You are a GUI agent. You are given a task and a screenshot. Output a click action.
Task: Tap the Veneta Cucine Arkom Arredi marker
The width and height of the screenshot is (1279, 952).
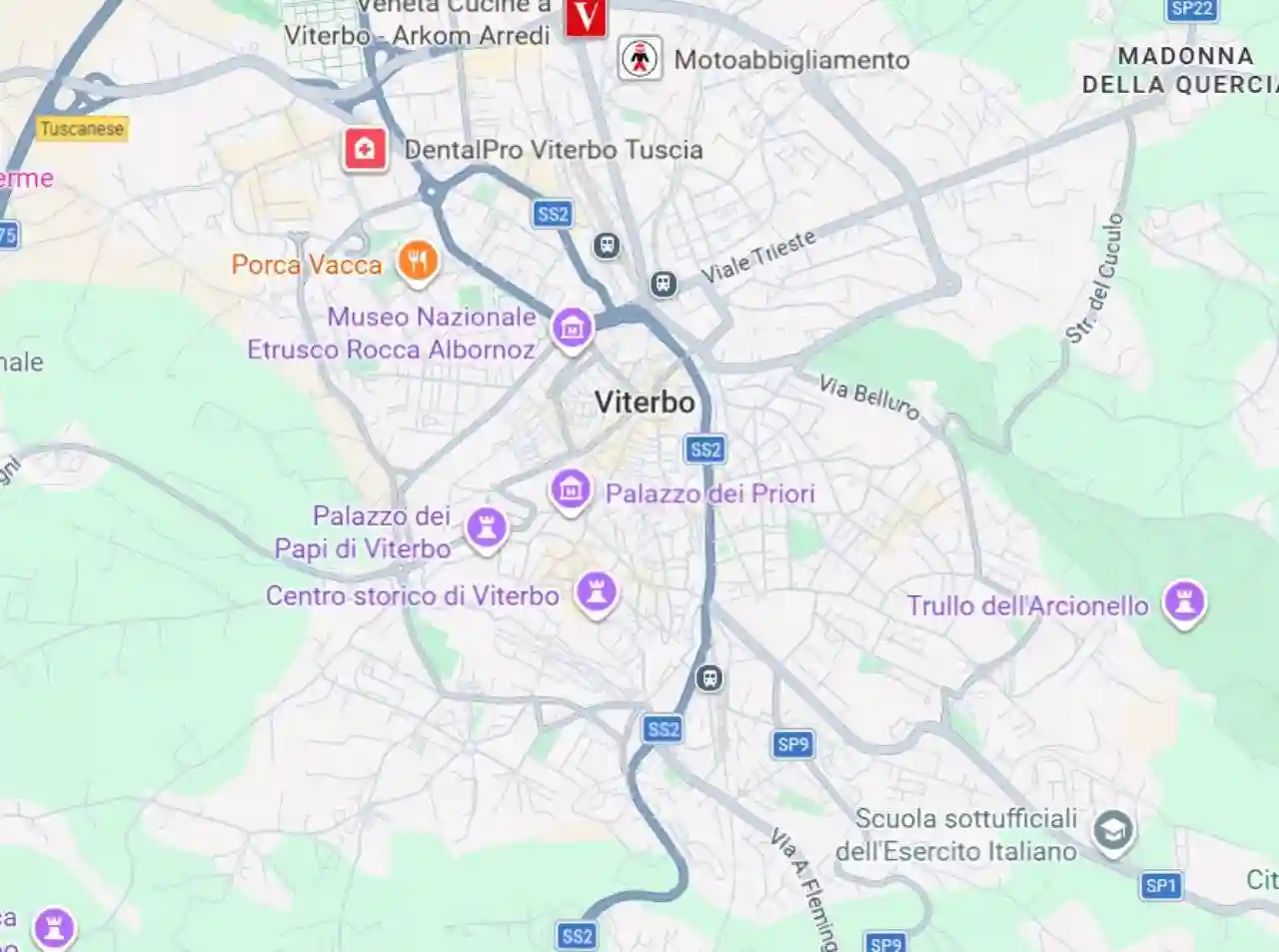pyautogui.click(x=585, y=17)
